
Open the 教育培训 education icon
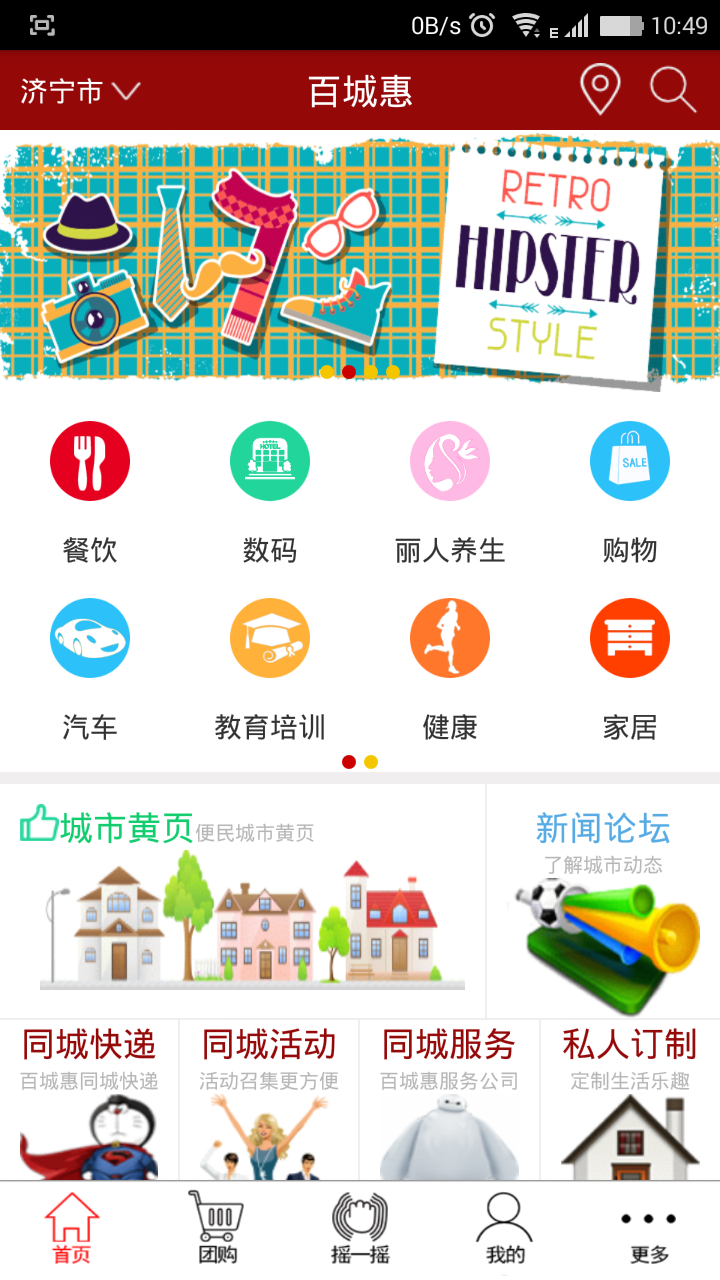tap(270, 637)
